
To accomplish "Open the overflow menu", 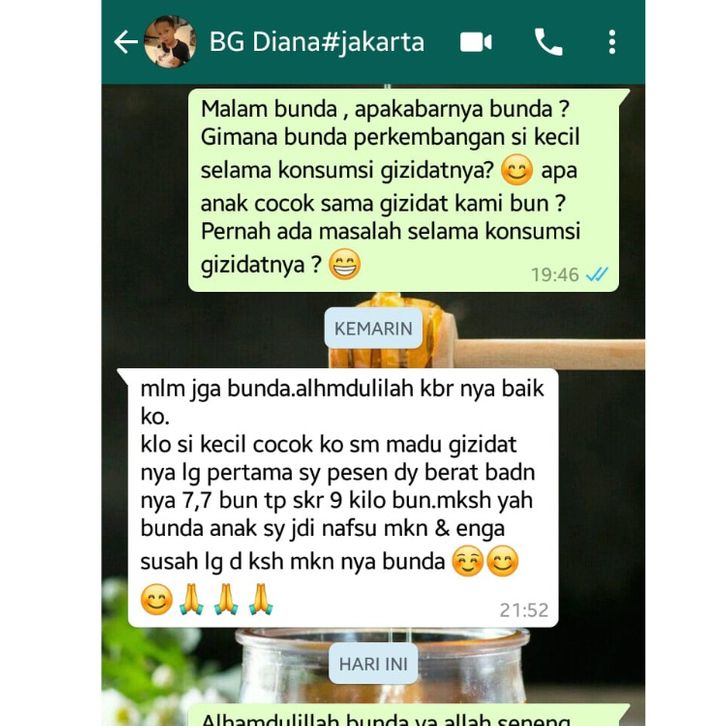I will tap(612, 42).
